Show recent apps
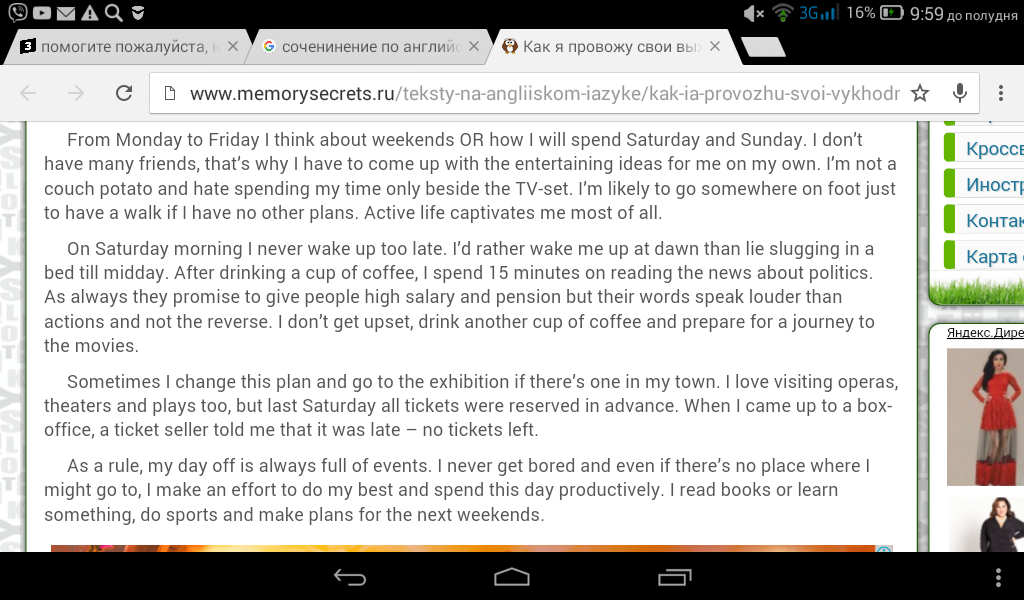The height and width of the screenshot is (600, 1024). pos(674,577)
